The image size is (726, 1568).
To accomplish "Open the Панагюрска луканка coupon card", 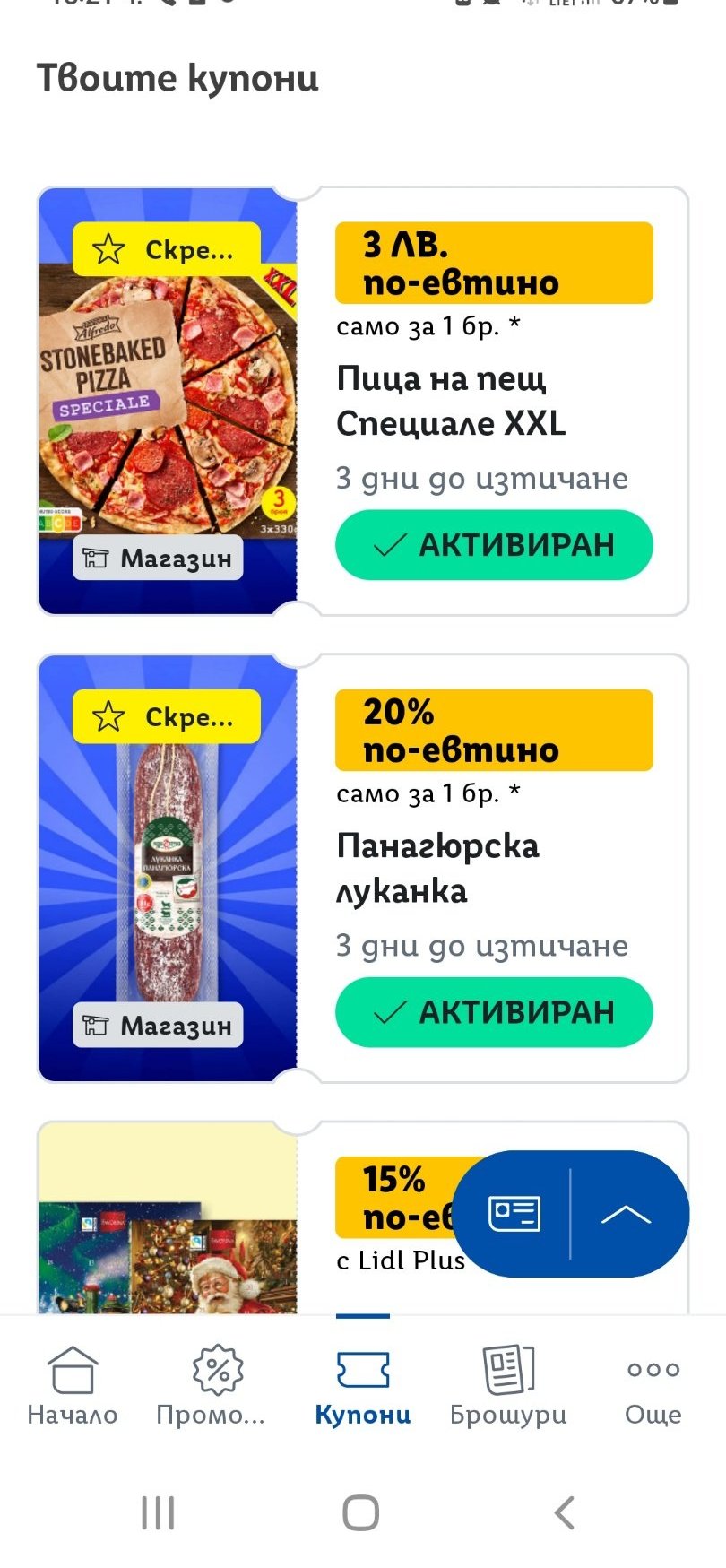I will click(x=437, y=868).
